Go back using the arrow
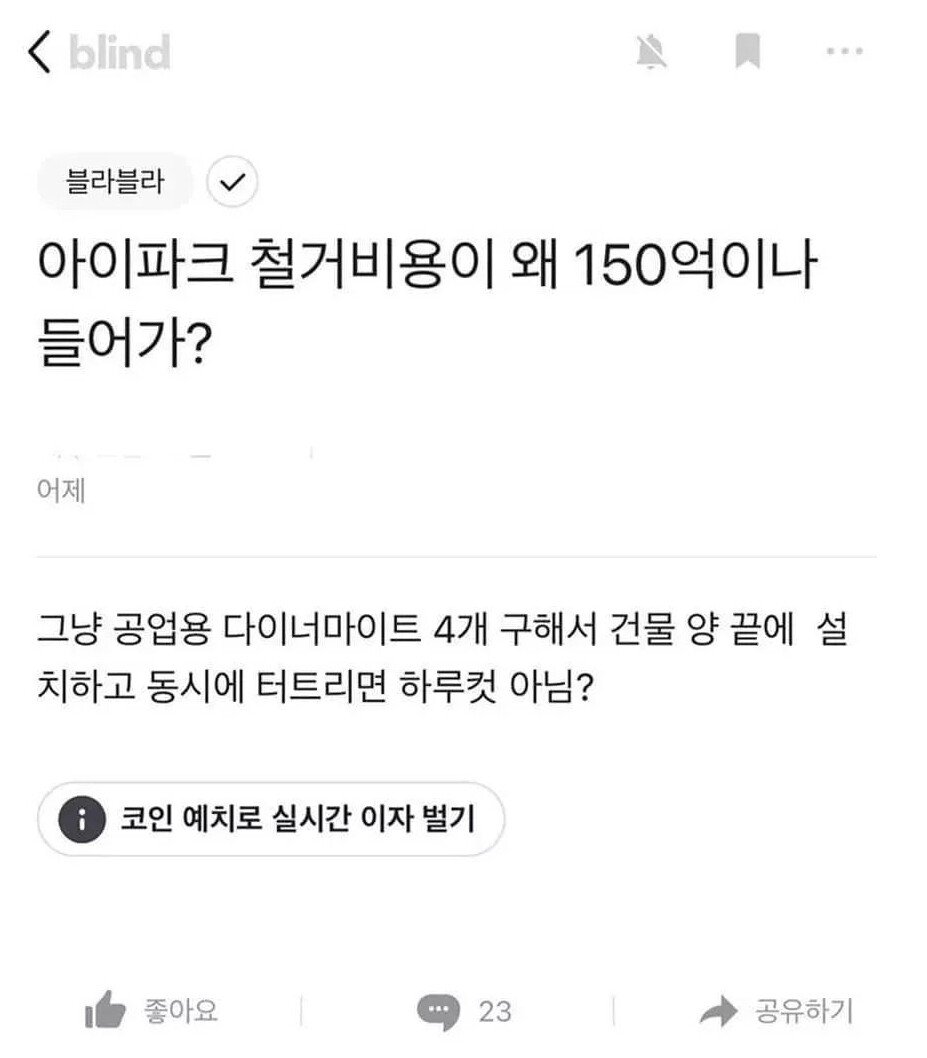Screen dimensions: 927x1058 pos(40,52)
